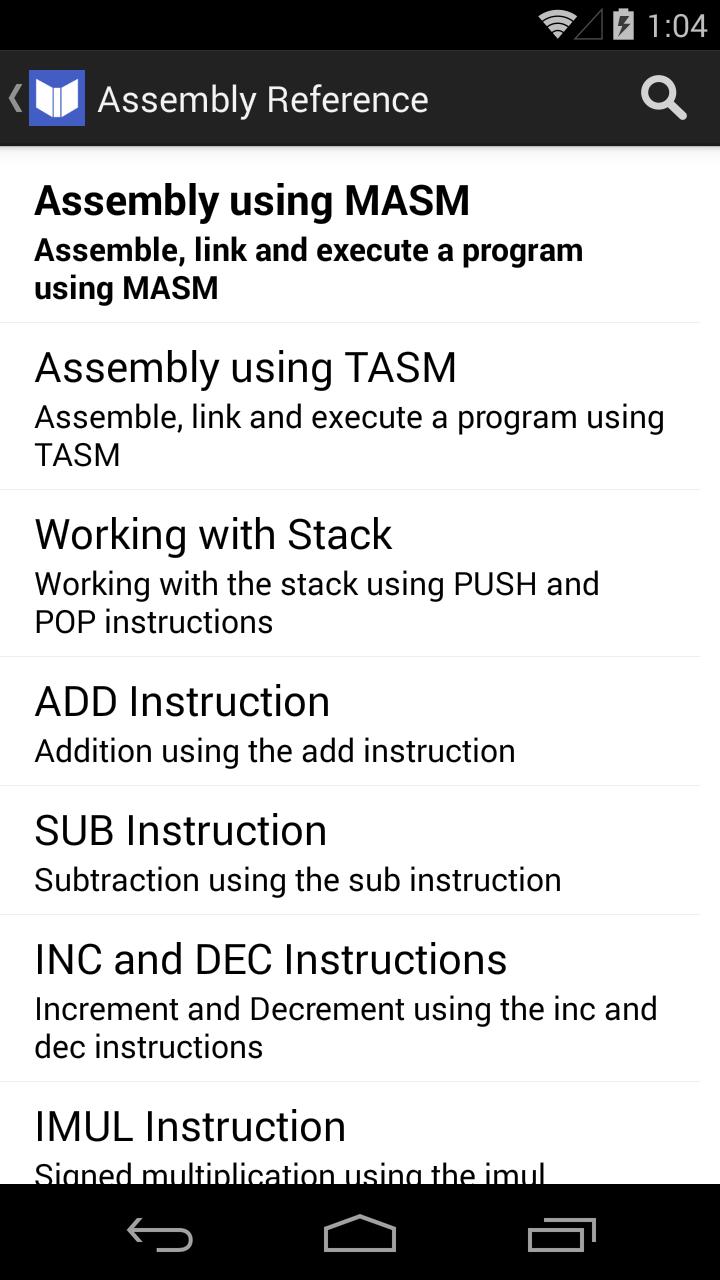Tap the back chevron beside the app icon
Image resolution: width=720 pixels, height=1280 pixels.
point(13,97)
